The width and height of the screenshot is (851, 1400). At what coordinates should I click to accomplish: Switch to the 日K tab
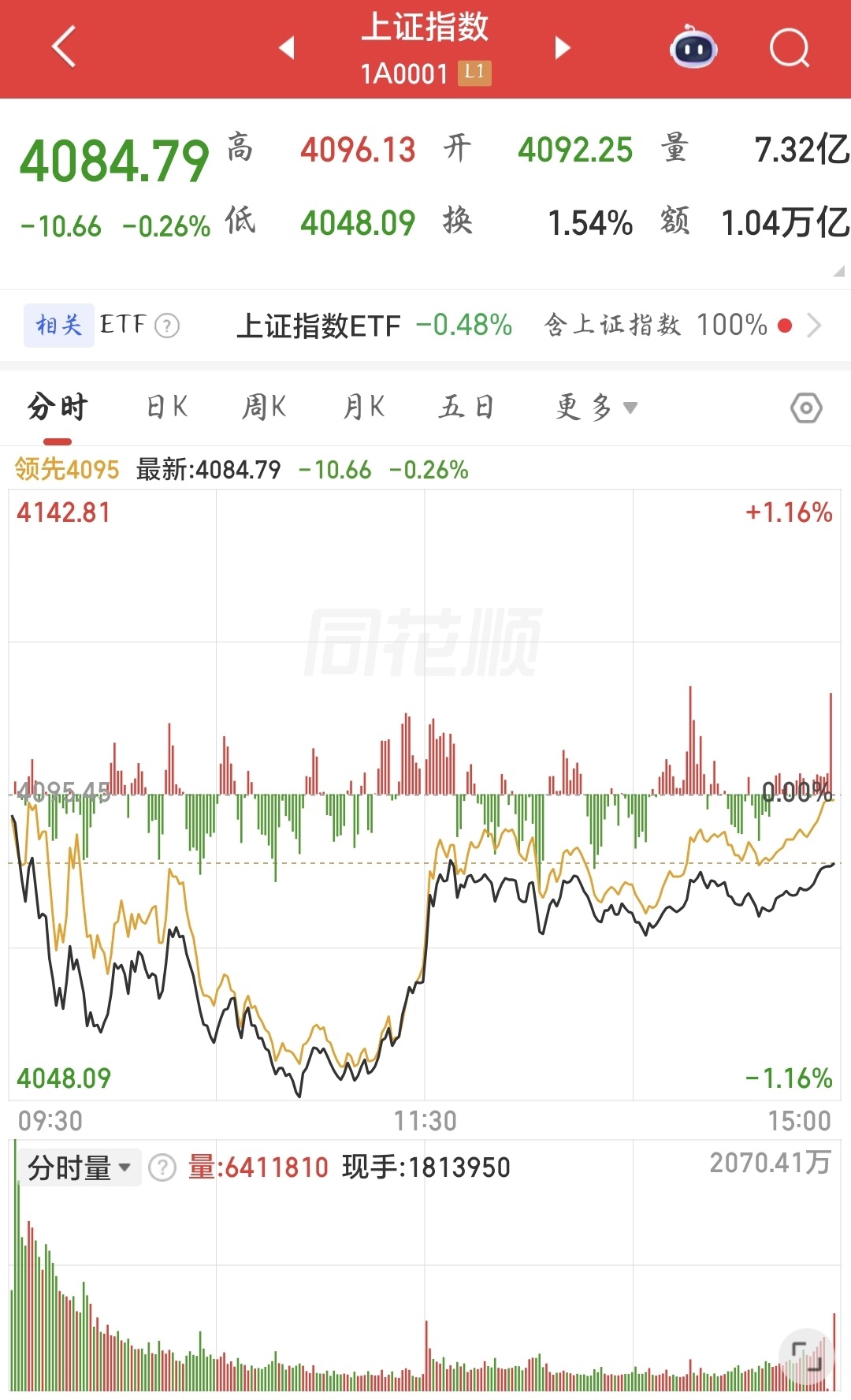167,408
